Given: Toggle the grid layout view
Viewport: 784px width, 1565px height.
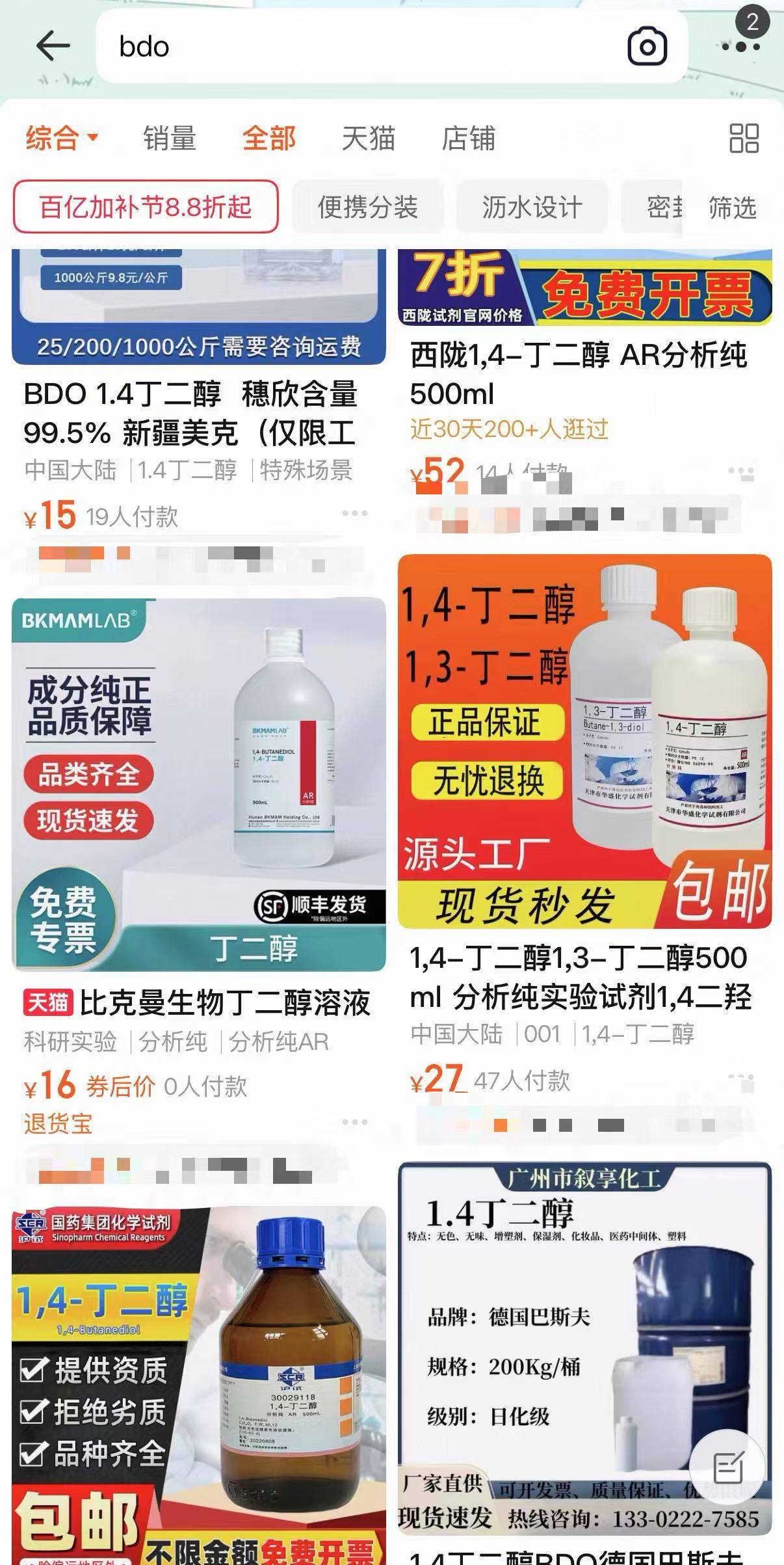Looking at the screenshot, I should point(744,138).
